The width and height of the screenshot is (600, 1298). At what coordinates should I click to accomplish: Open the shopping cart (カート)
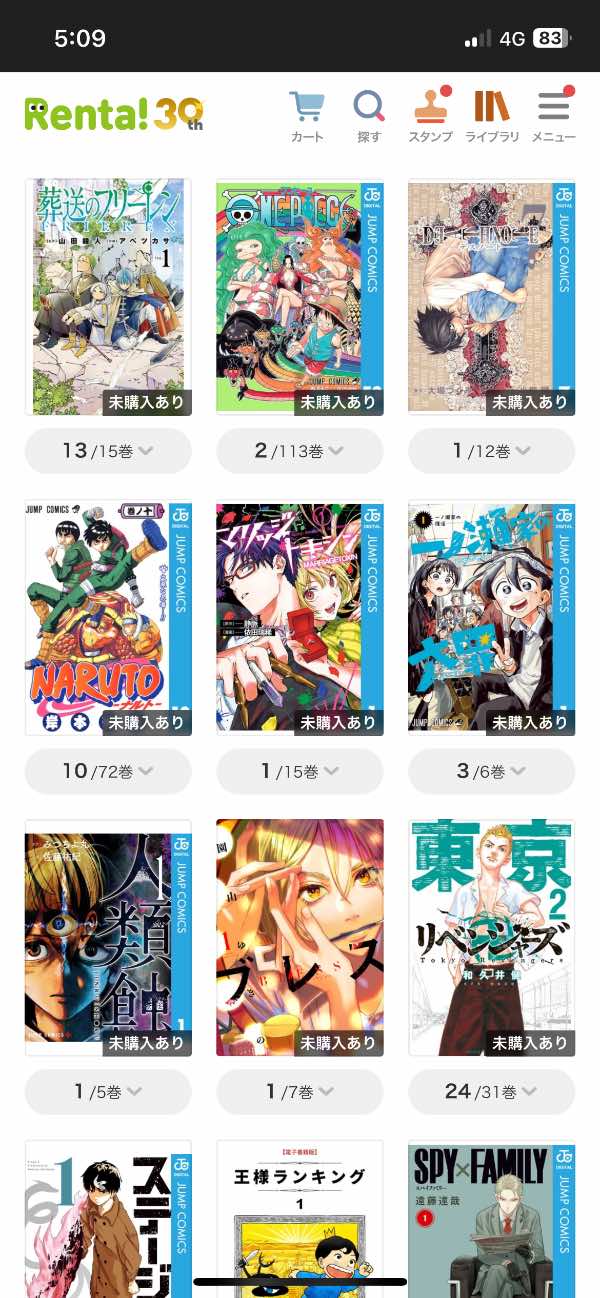click(x=307, y=116)
